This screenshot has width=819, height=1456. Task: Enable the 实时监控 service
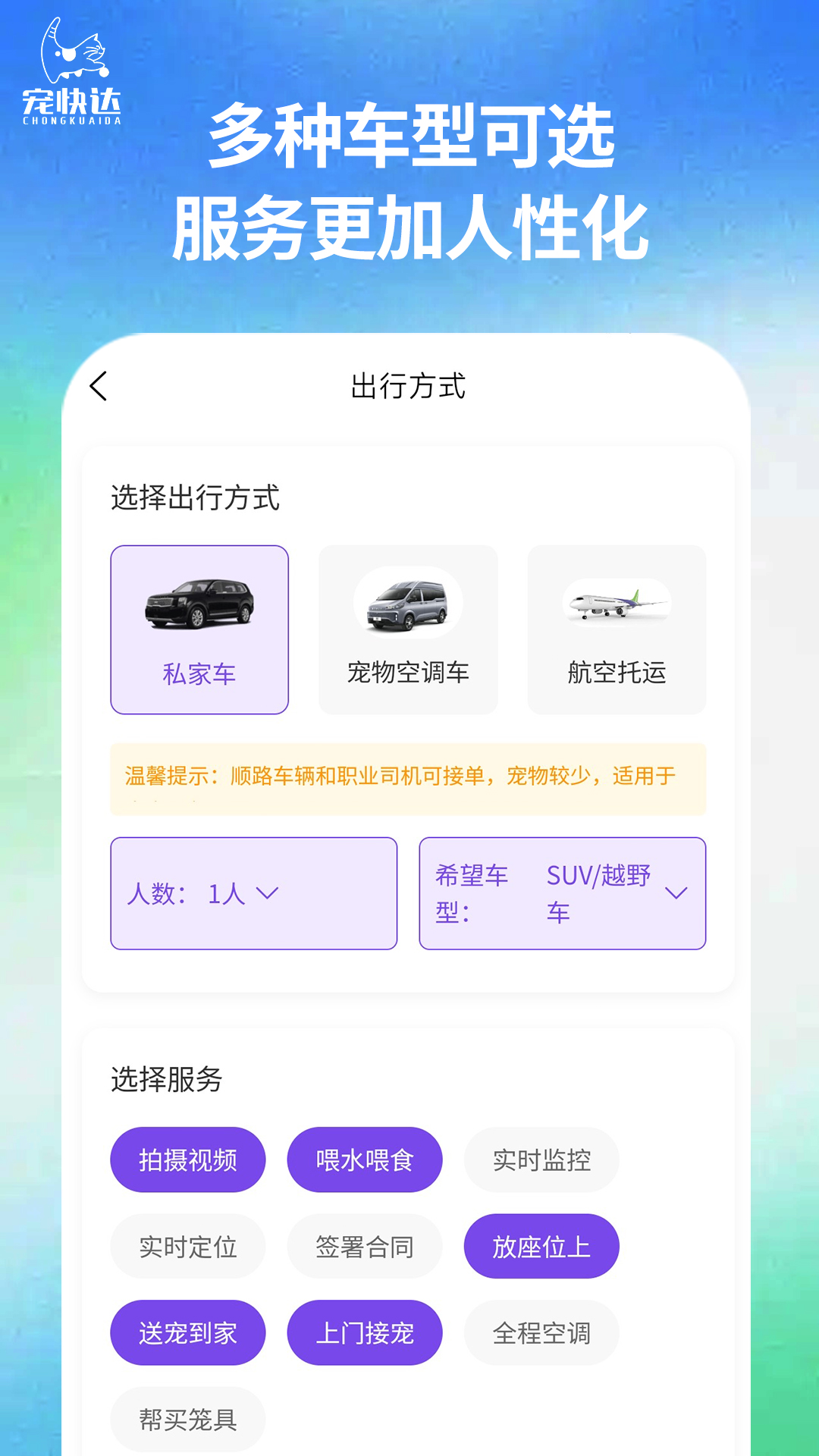click(x=541, y=1159)
